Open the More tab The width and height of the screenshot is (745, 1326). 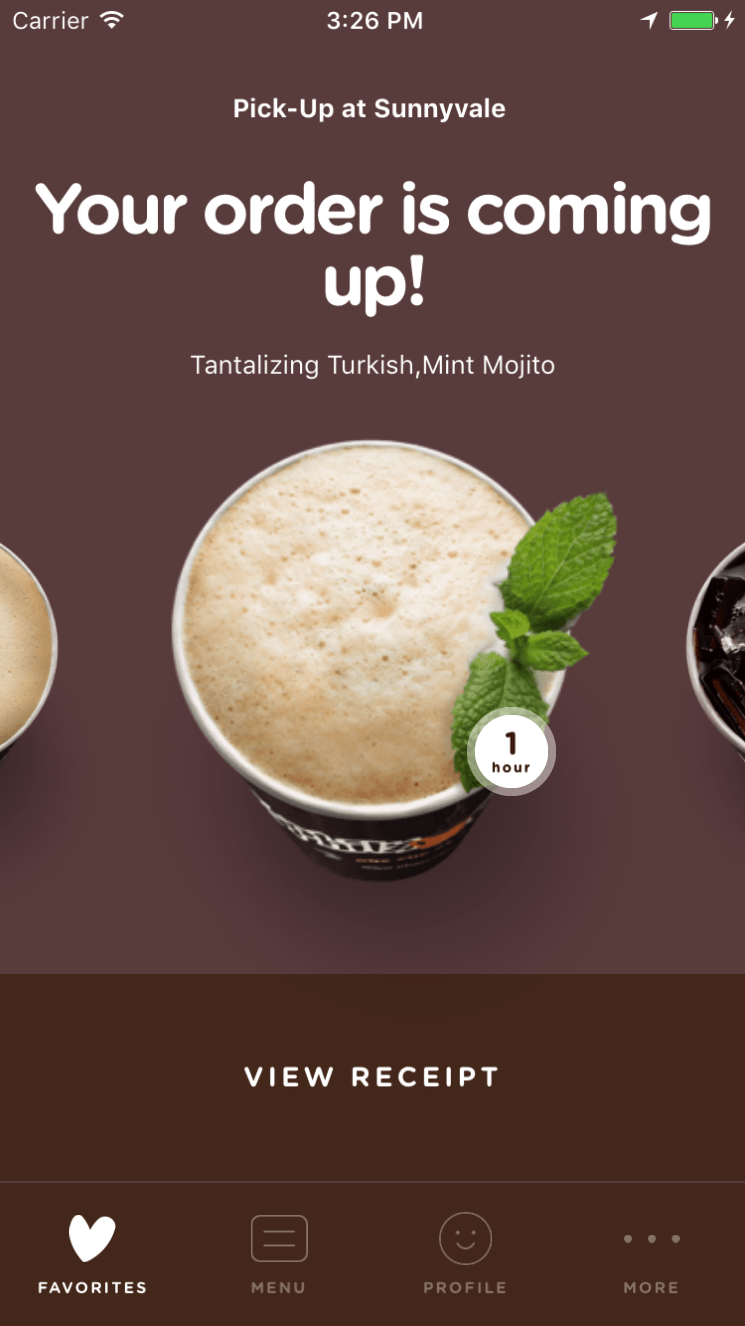(x=651, y=1253)
